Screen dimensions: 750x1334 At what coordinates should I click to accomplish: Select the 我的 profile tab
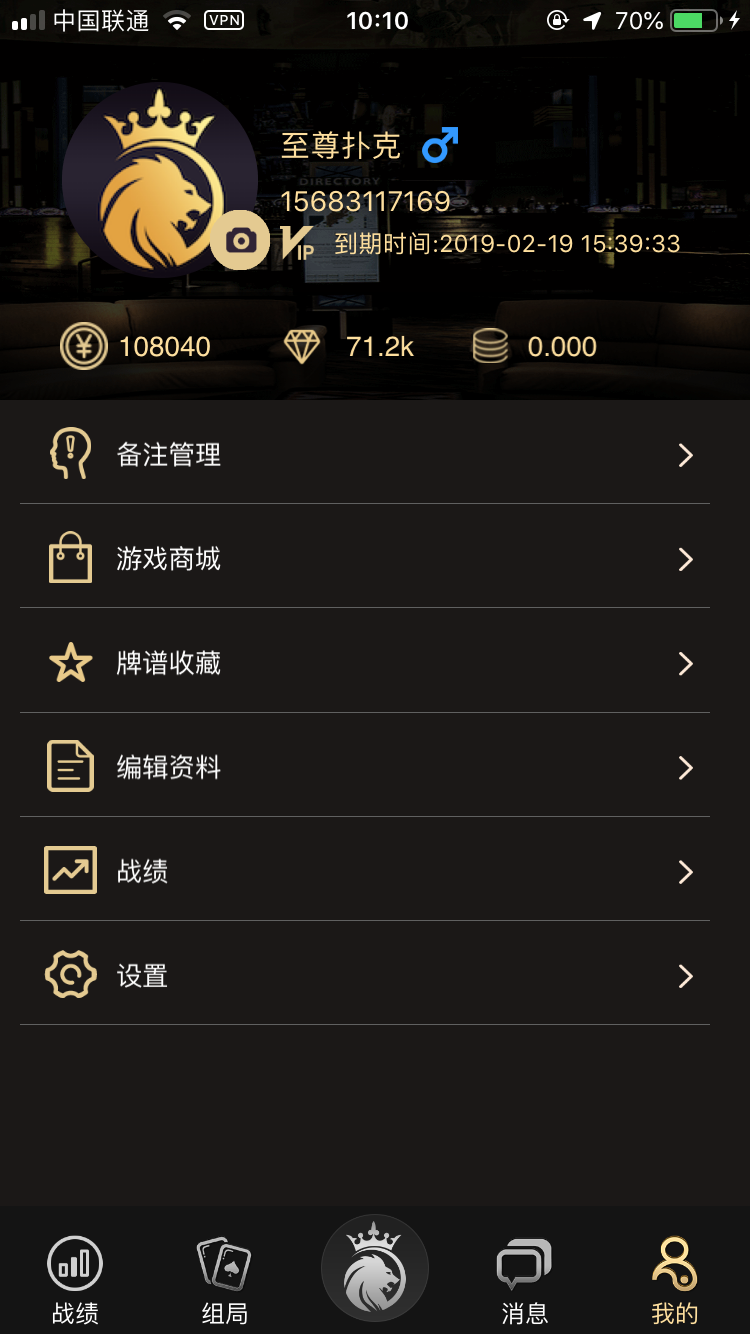[675, 1278]
